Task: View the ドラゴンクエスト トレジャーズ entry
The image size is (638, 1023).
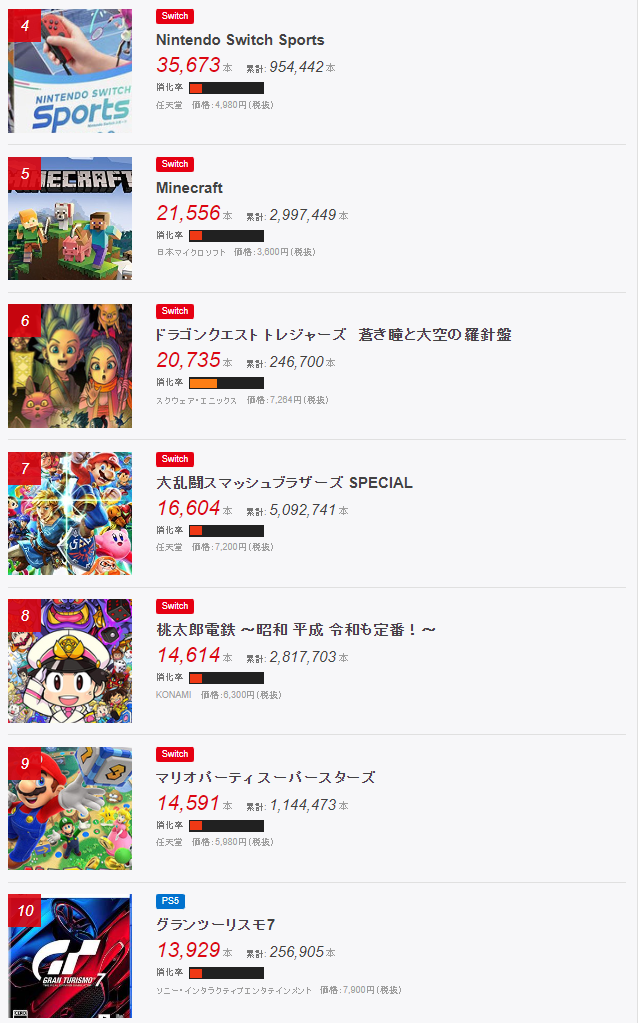Action: (333, 335)
